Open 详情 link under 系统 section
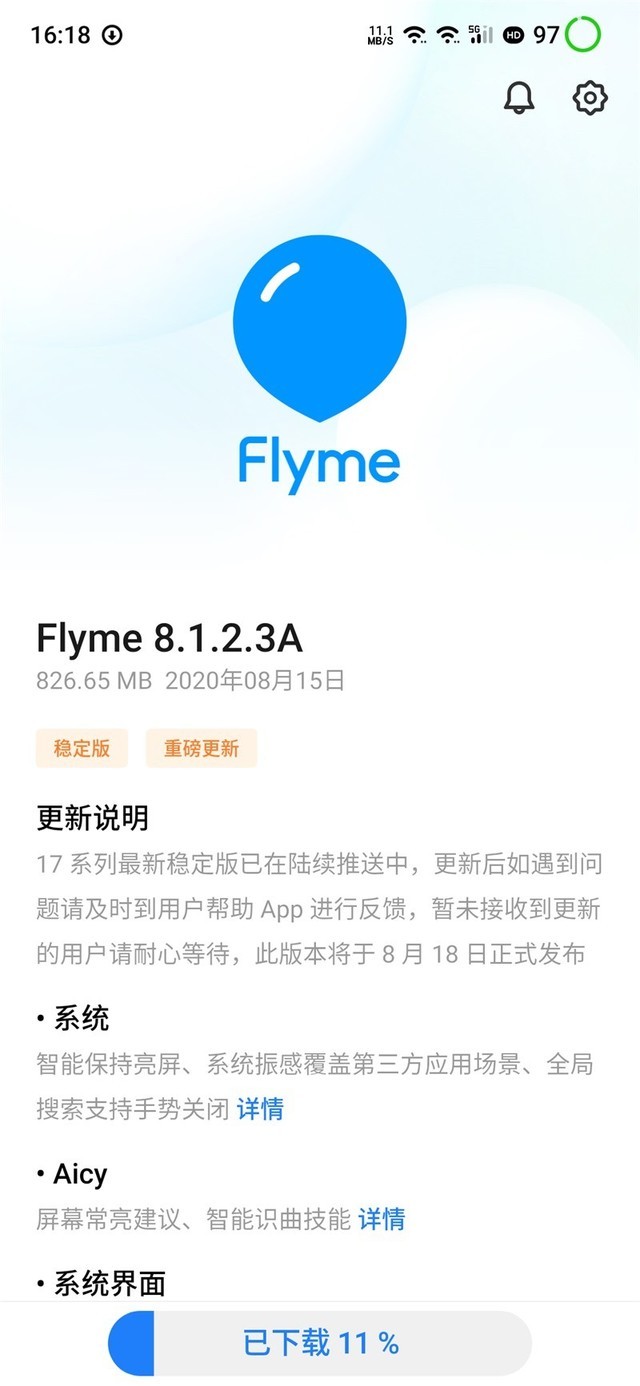The height and width of the screenshot is (1386, 640). point(260,1109)
